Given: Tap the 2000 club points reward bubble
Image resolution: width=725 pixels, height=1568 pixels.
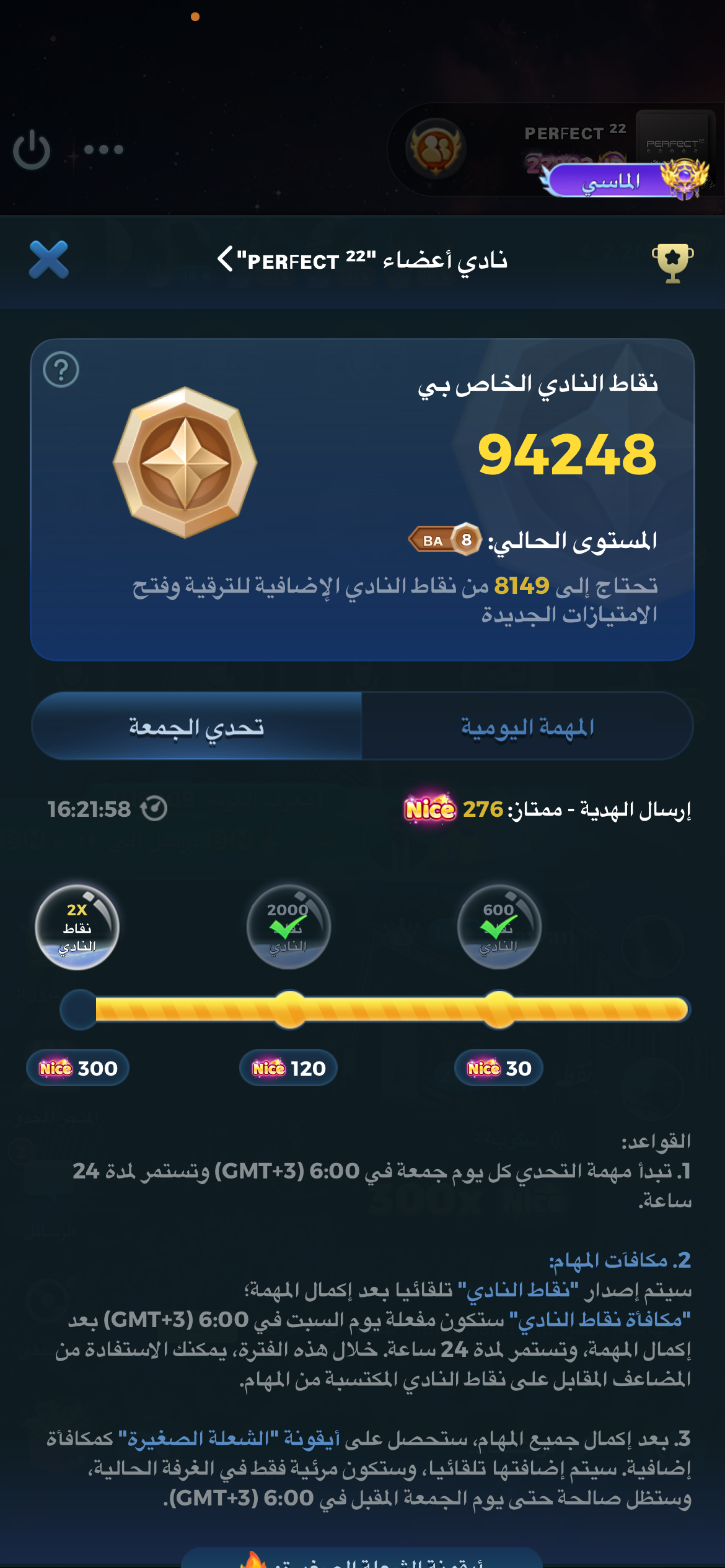Looking at the screenshot, I should pos(288,927).
